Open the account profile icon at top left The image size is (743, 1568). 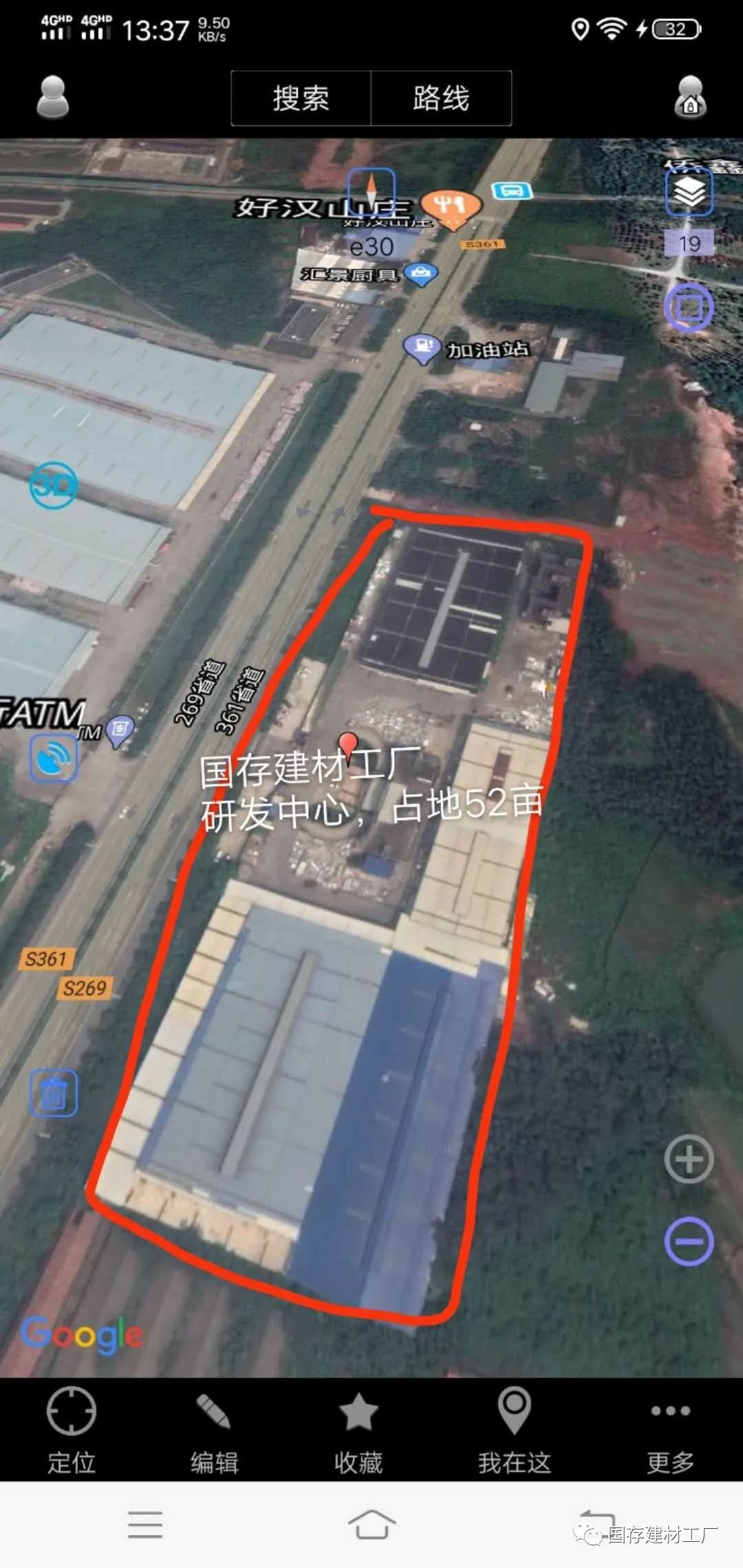click(53, 97)
